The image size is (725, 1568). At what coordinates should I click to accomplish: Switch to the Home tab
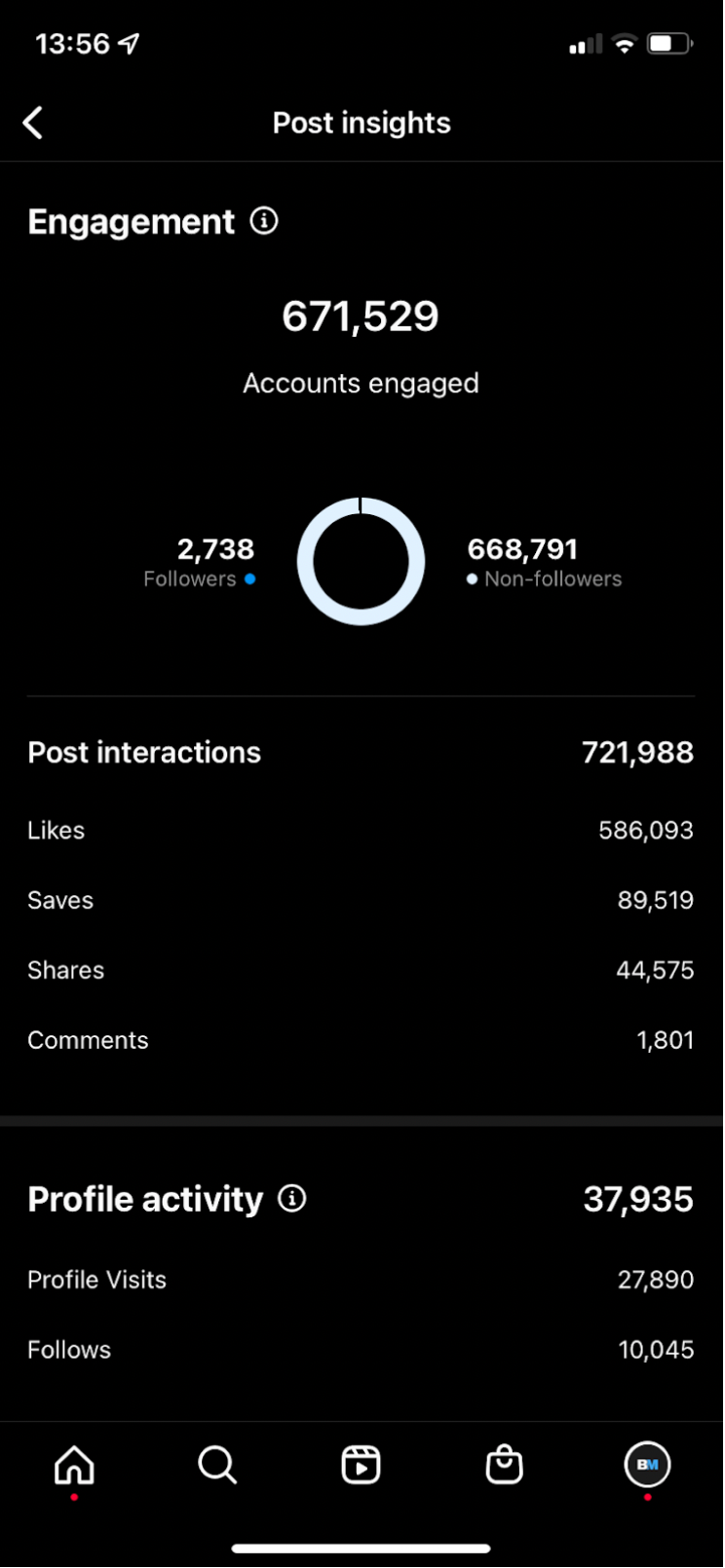(74, 1464)
